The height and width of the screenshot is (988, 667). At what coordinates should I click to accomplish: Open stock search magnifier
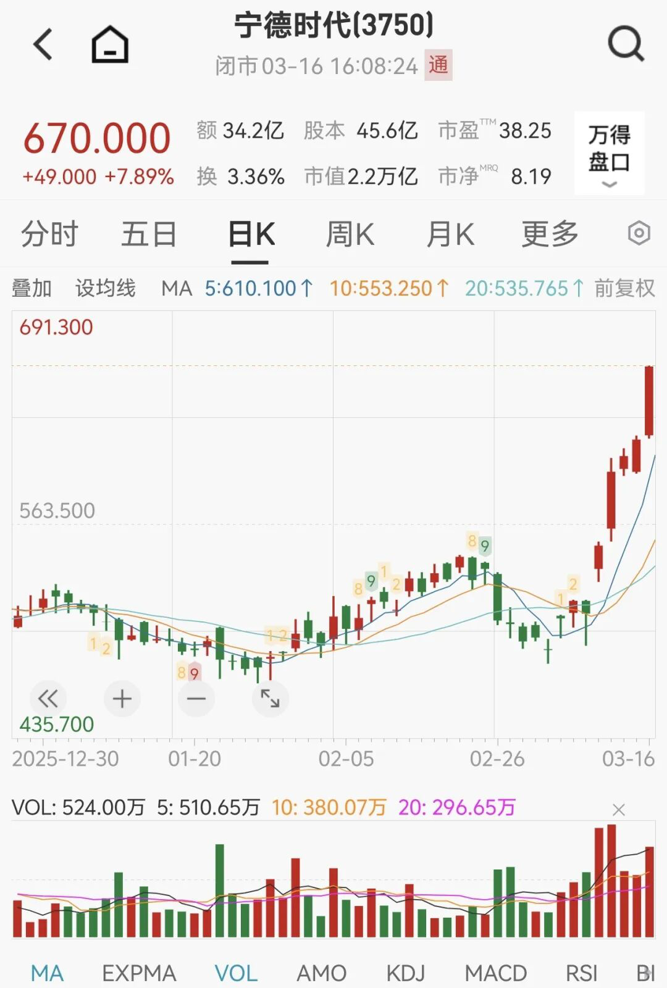(x=627, y=45)
